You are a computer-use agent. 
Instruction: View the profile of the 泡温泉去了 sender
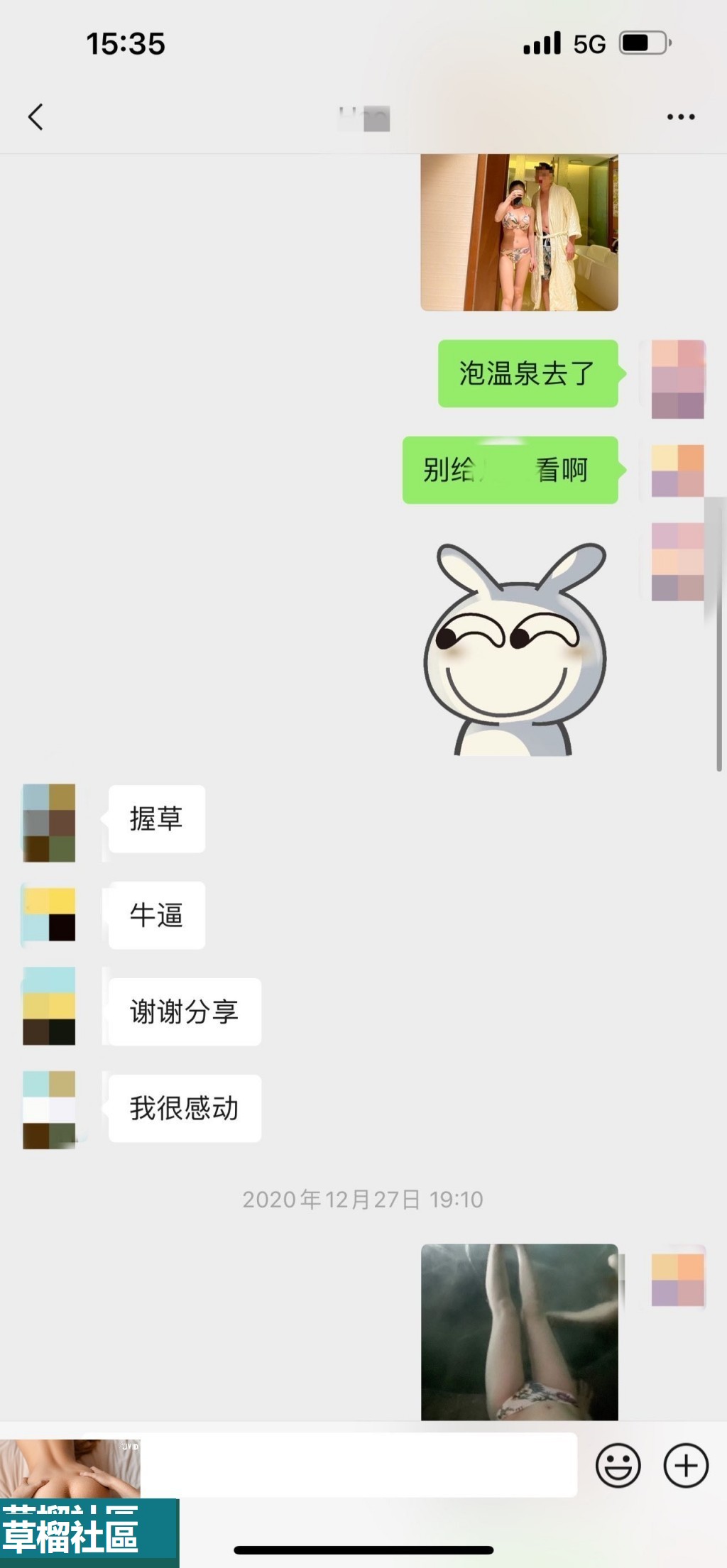[677, 379]
